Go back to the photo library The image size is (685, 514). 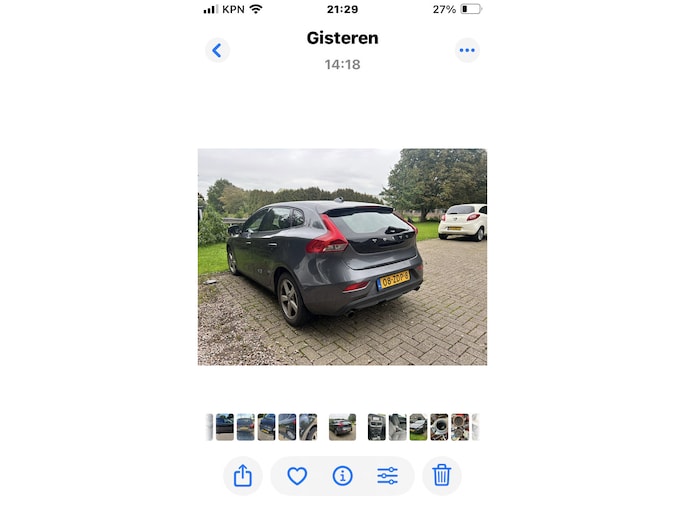point(217,50)
